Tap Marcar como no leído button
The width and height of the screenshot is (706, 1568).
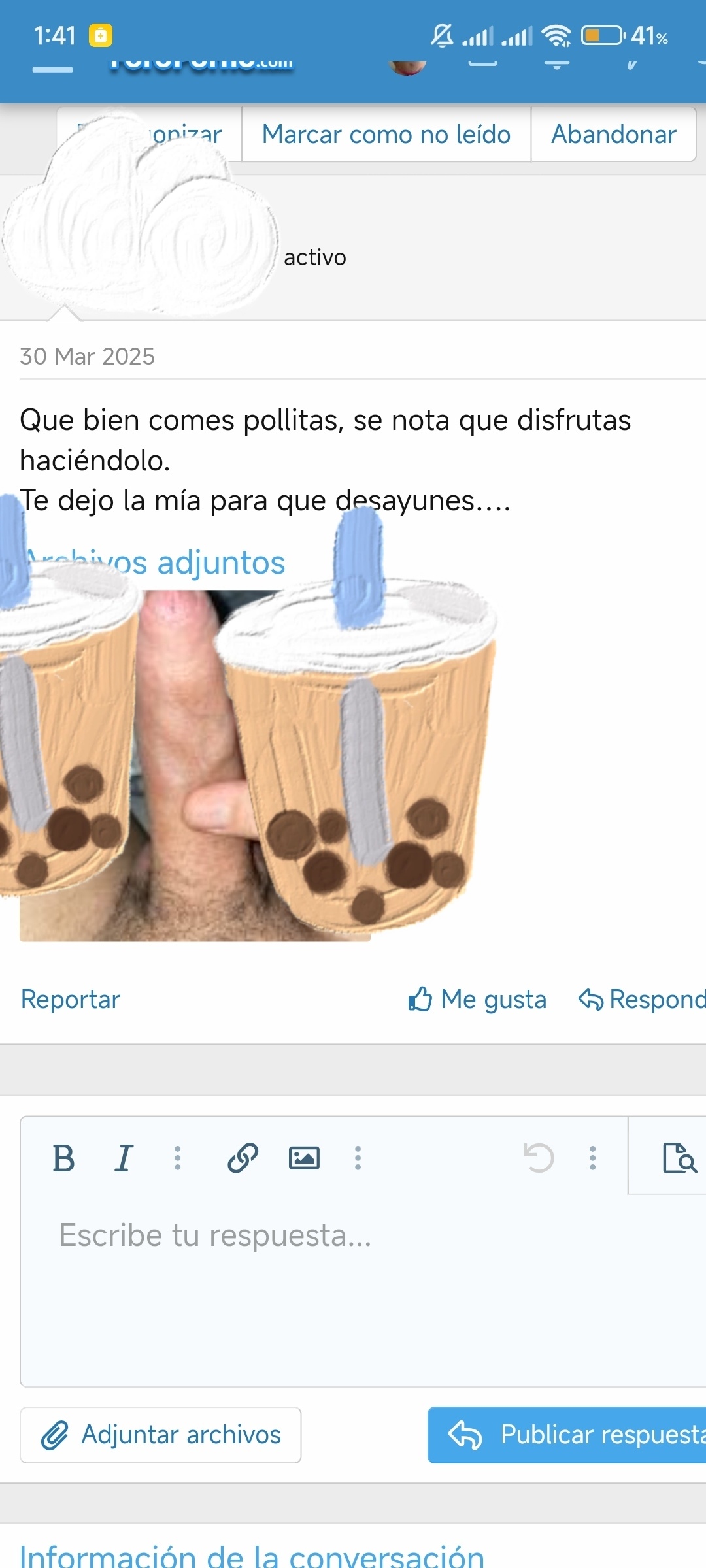386,135
